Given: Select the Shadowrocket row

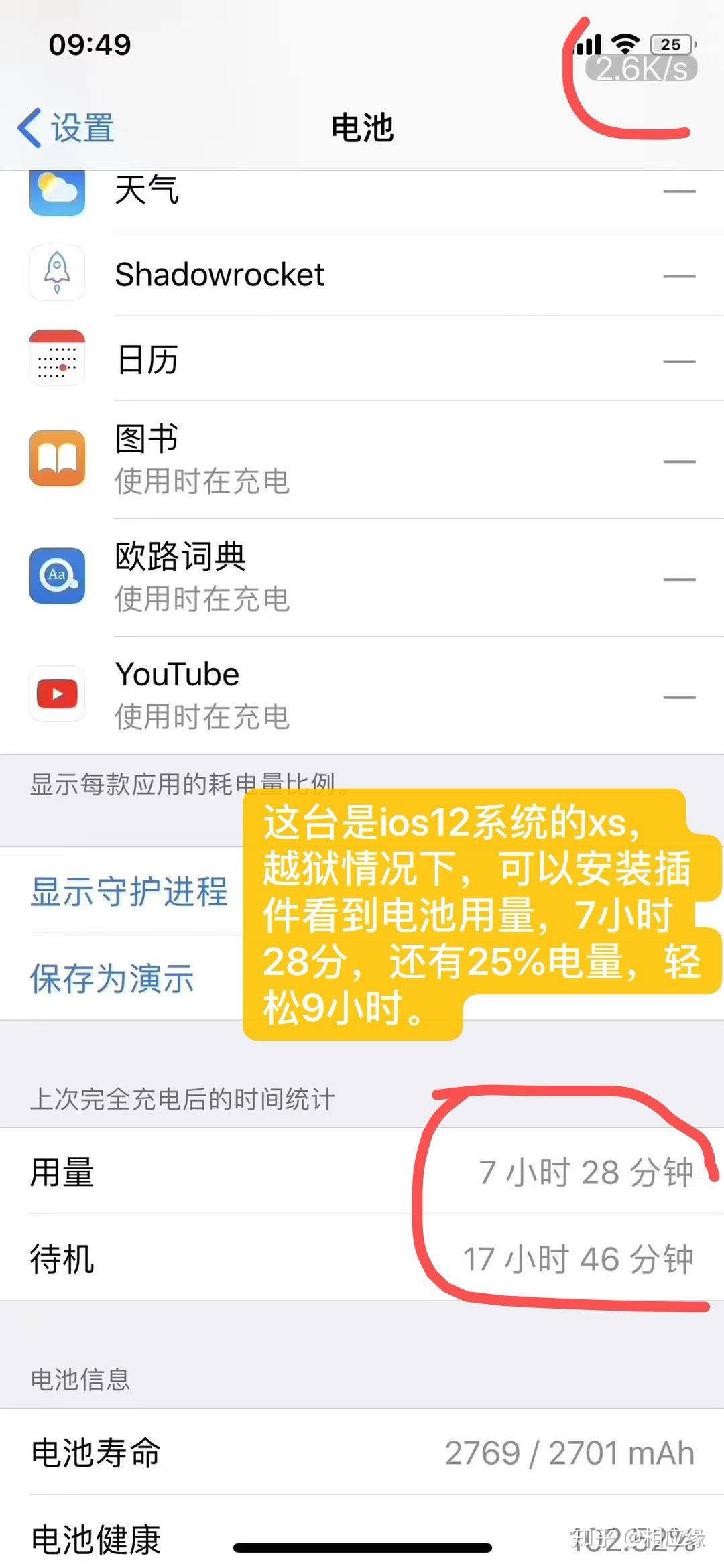Looking at the screenshot, I should click(x=362, y=275).
